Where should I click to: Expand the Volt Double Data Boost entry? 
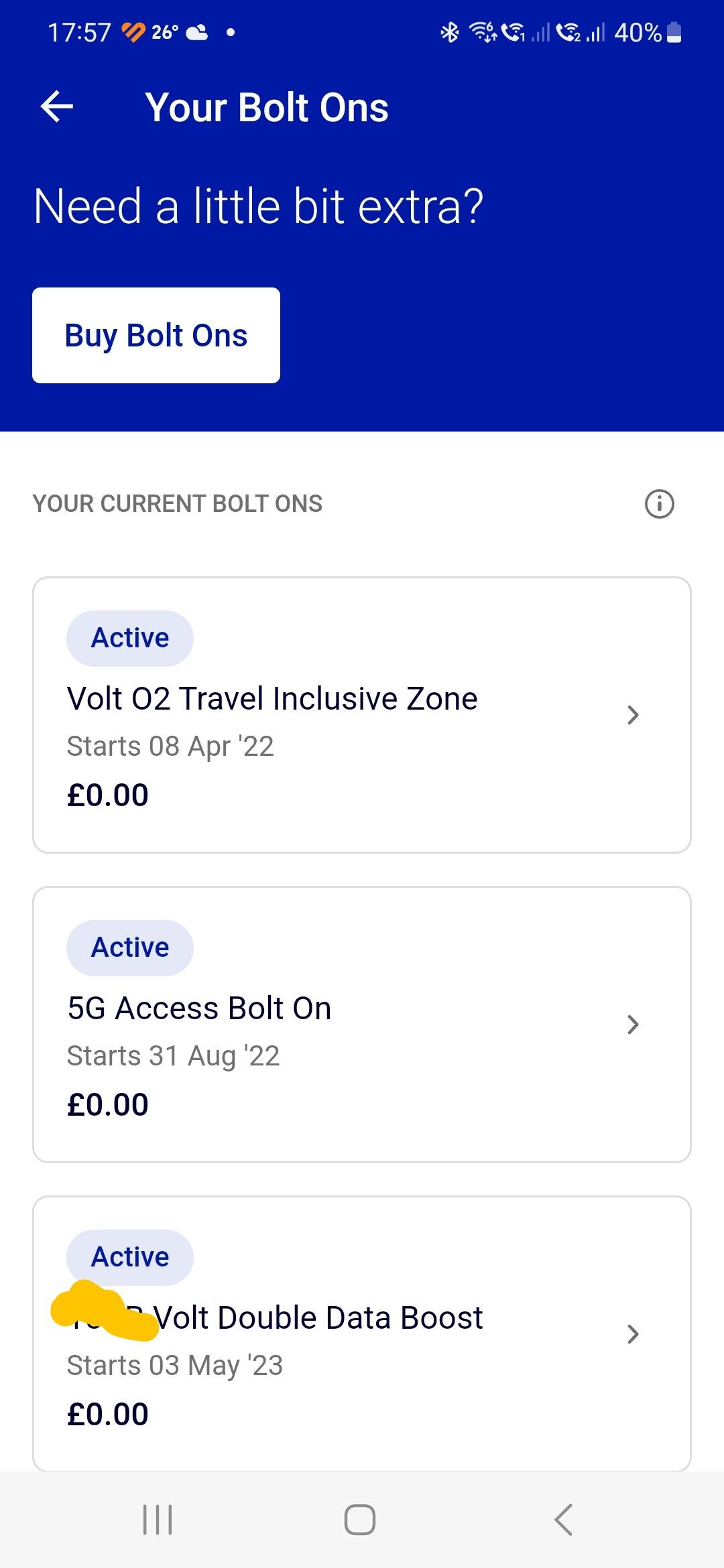[x=633, y=1335]
